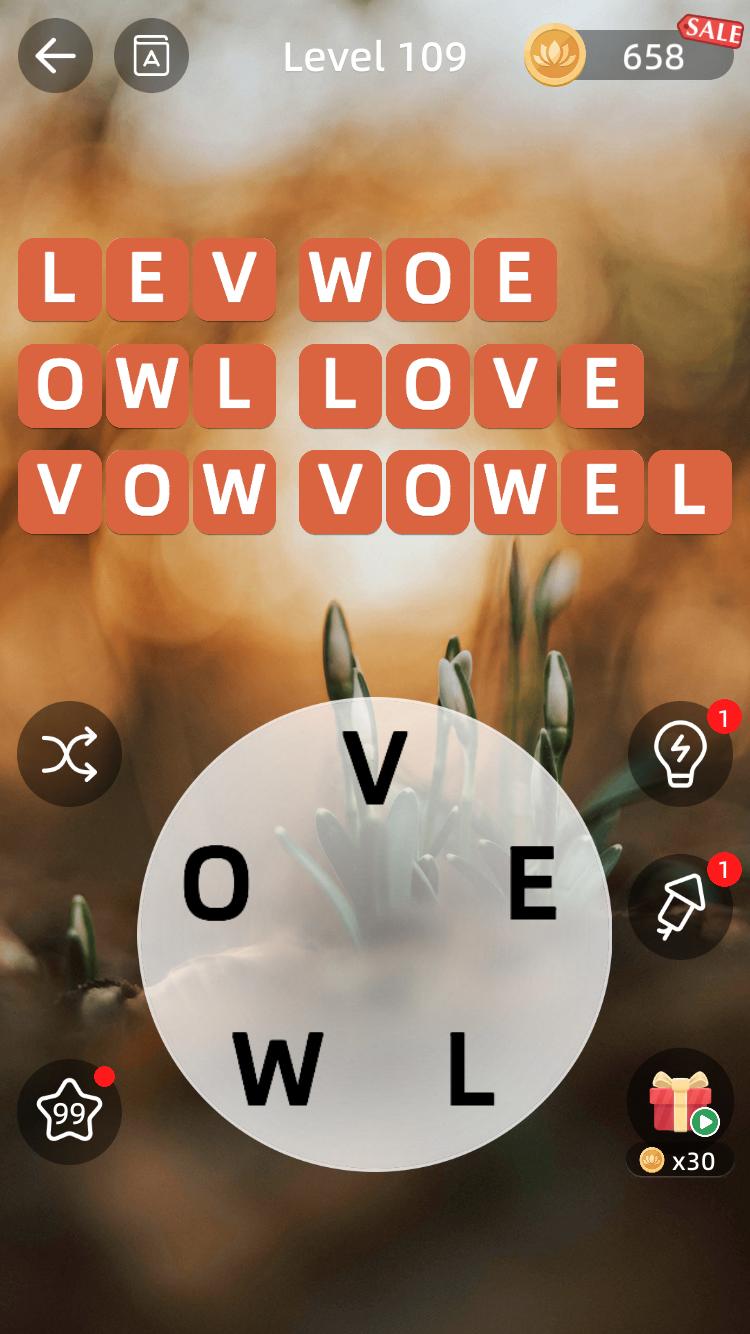Viewport: 750px width, 1334px height.
Task: Open the star badge with 99
Action: coord(69,1111)
